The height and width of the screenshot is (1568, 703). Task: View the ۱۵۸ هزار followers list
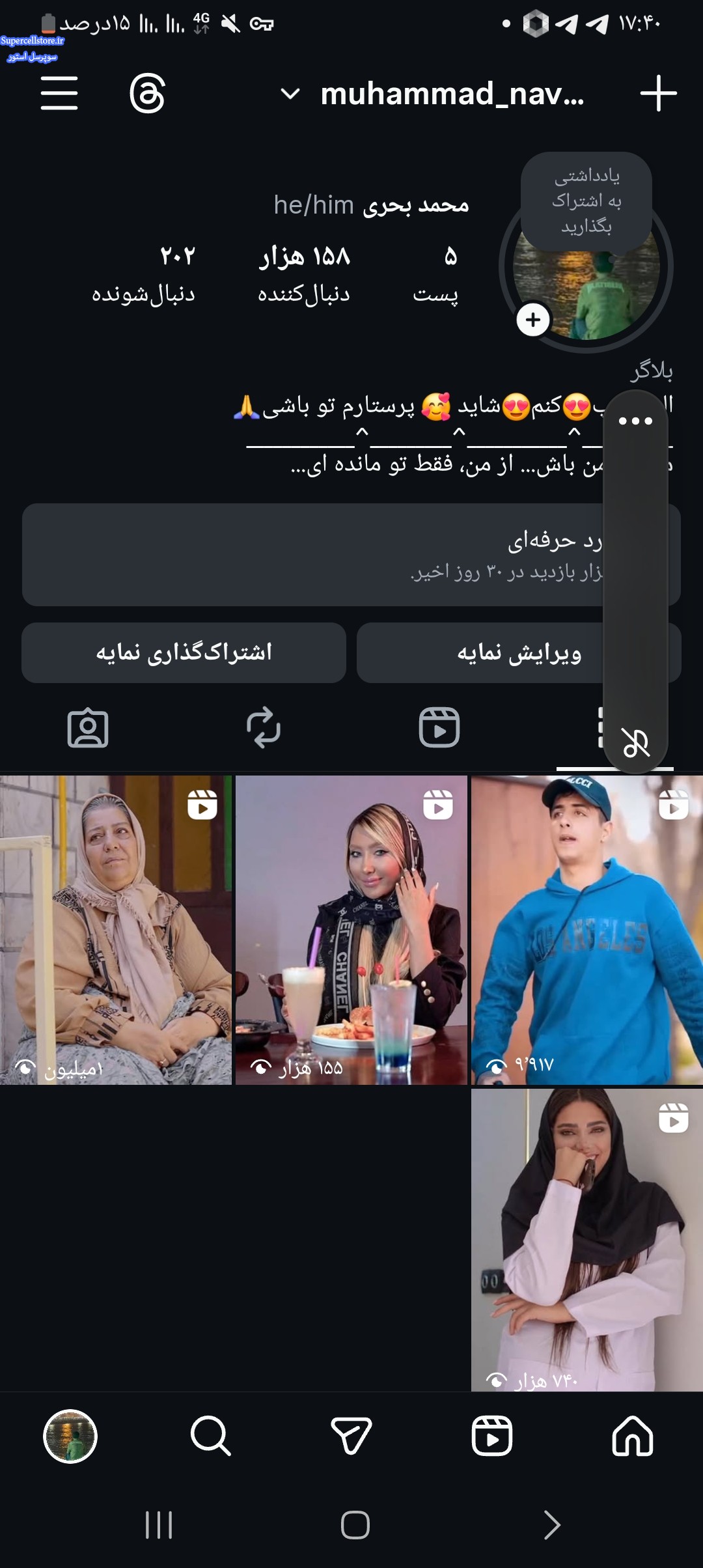[304, 273]
